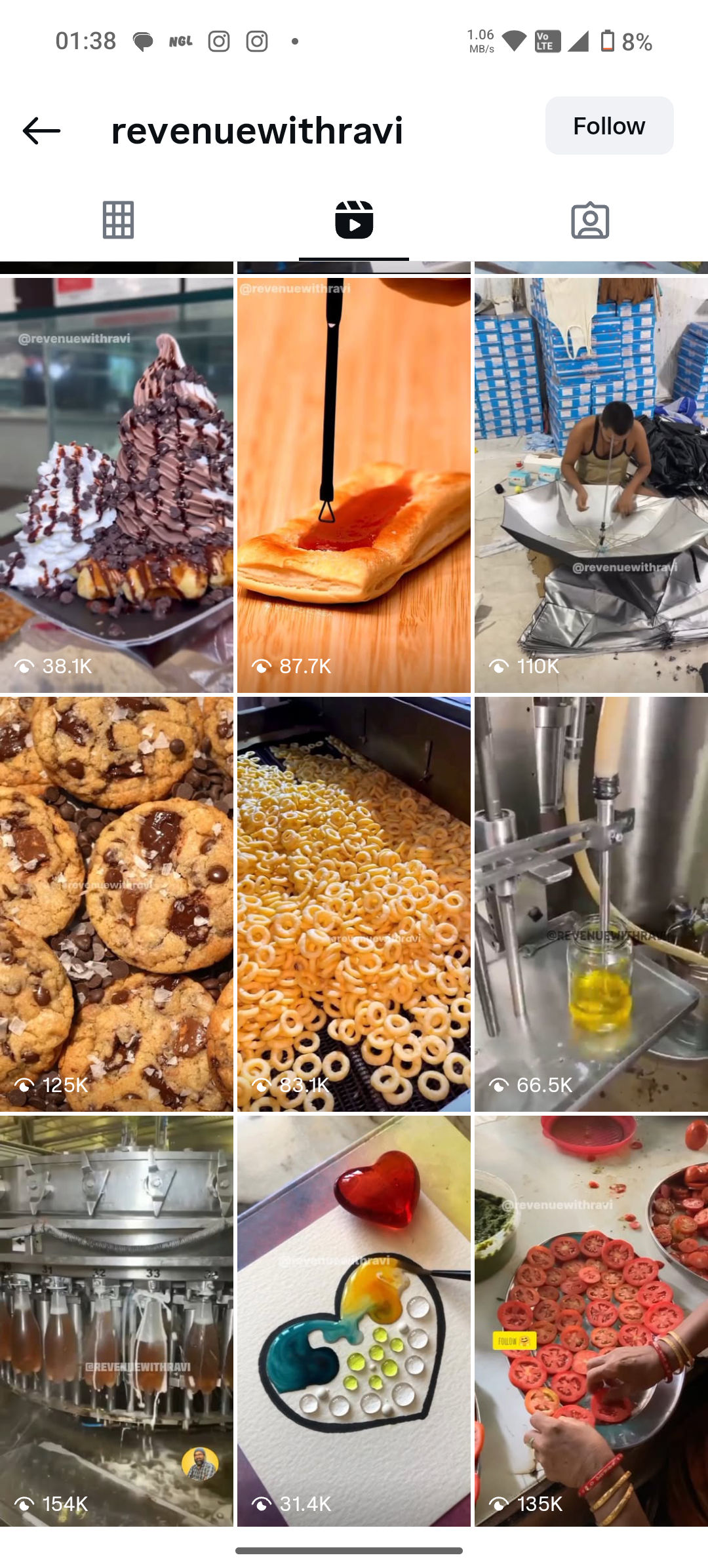Open the tagged photos tab

590,220
